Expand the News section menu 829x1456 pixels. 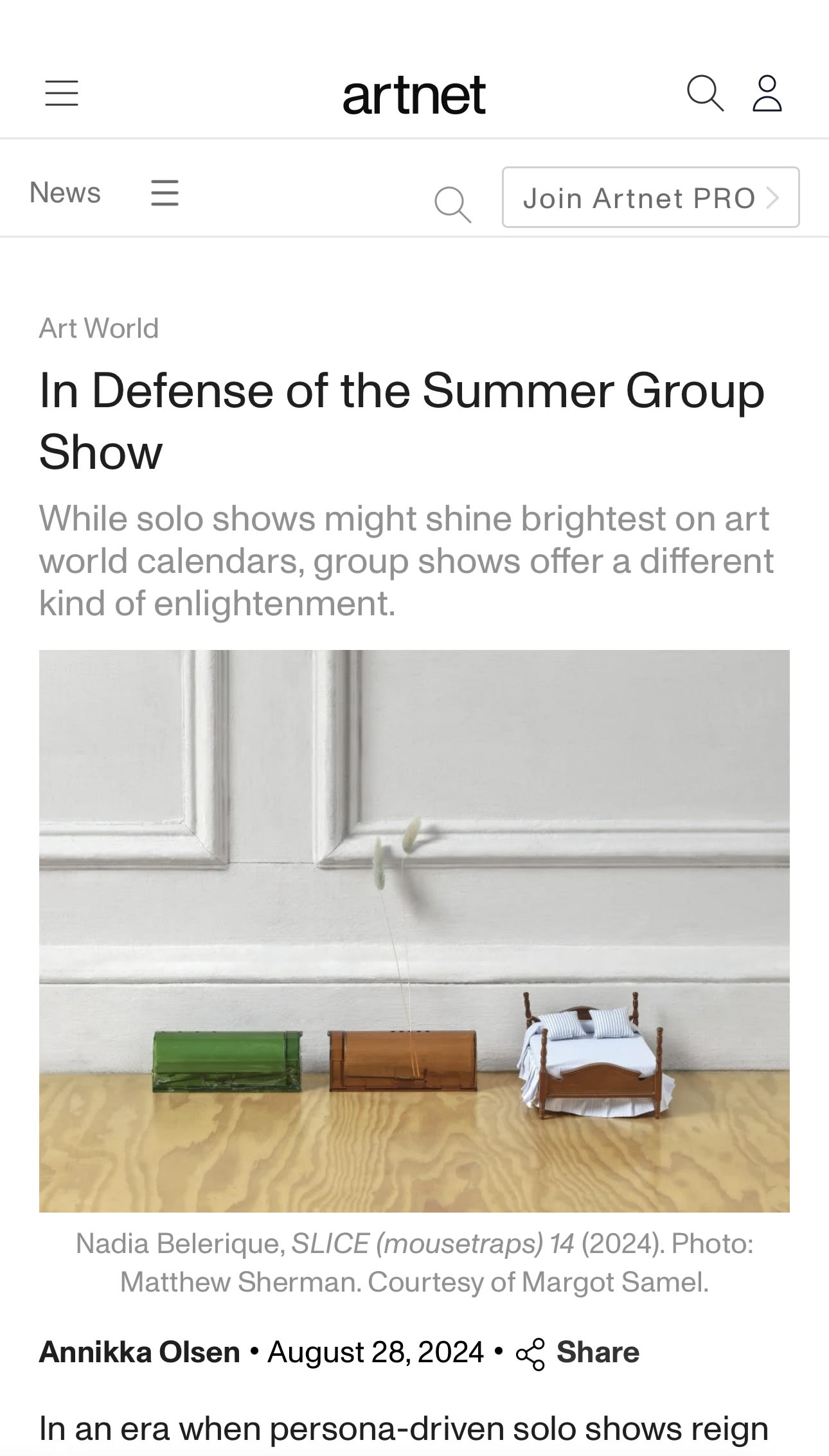point(165,193)
